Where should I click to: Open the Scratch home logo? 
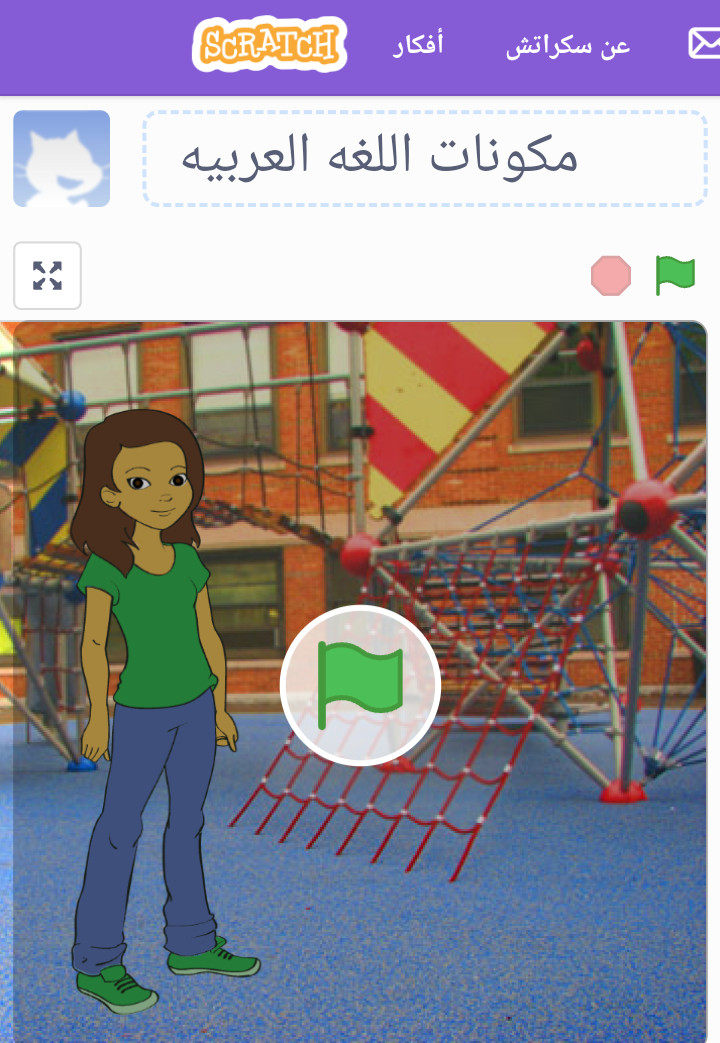[270, 45]
